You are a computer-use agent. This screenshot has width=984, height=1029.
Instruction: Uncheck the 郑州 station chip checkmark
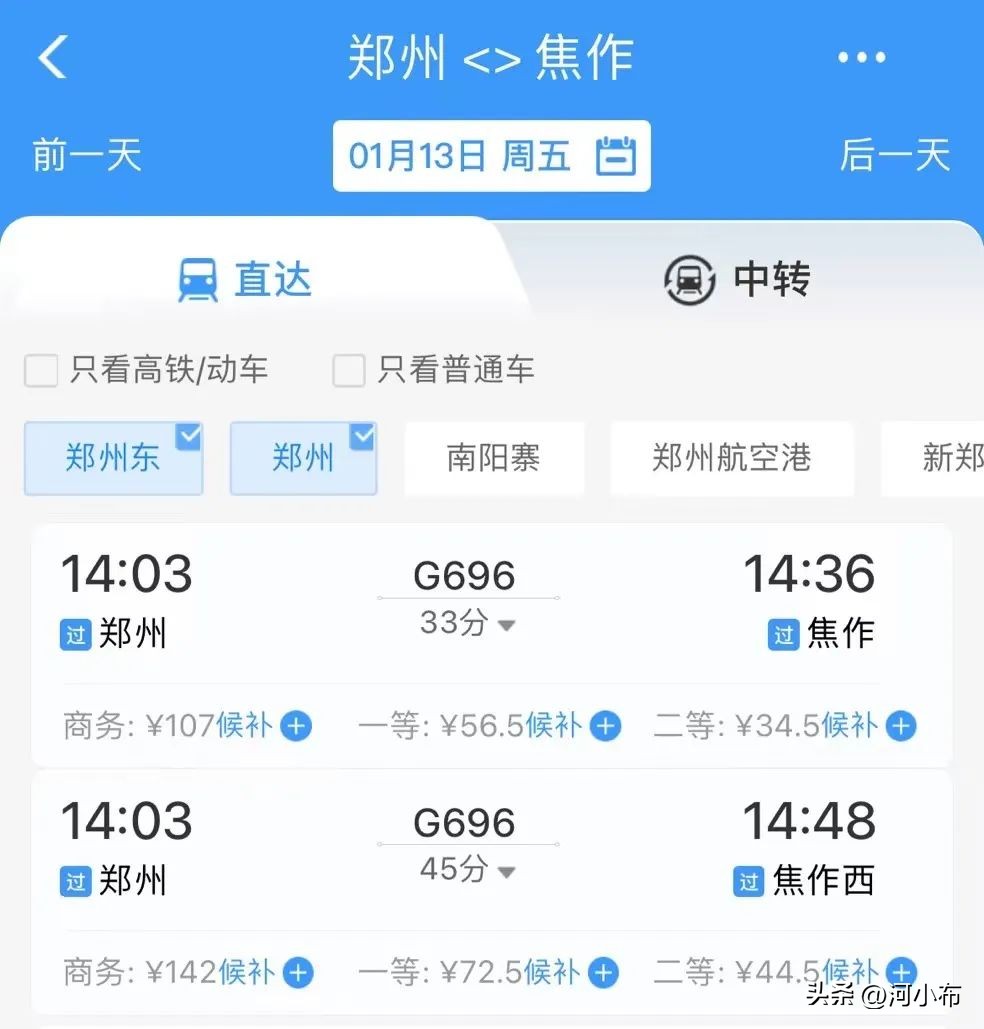click(361, 436)
